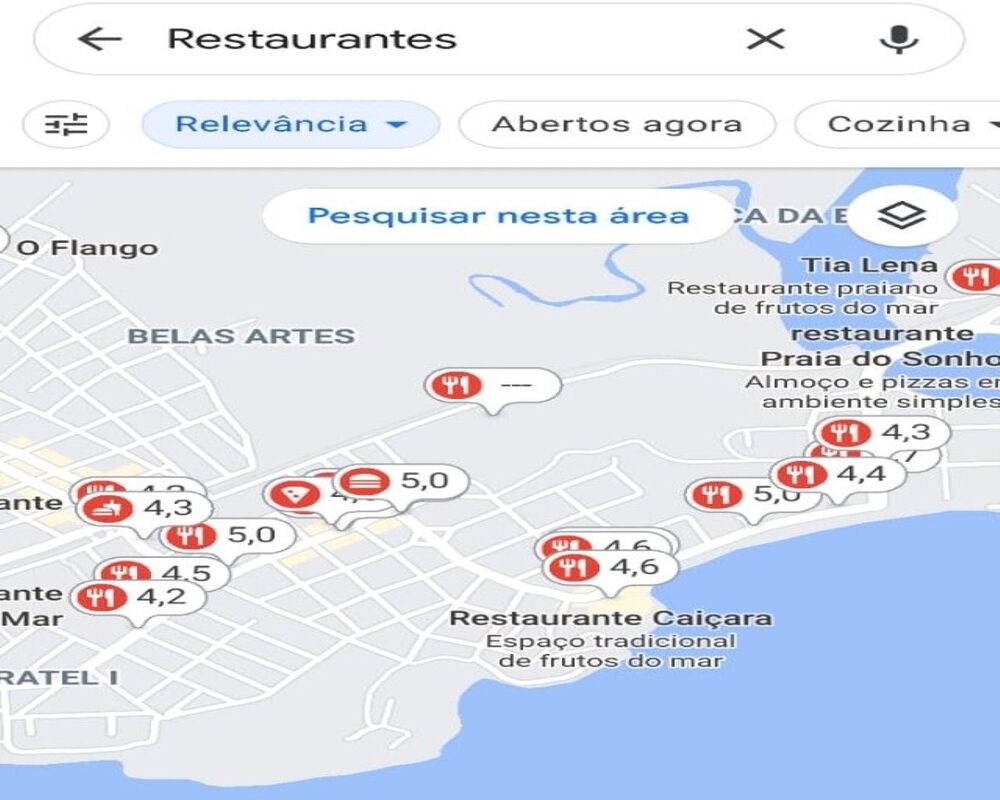Expand the Relevância sort dropdown
The image size is (1000, 800).
pyautogui.click(x=290, y=125)
